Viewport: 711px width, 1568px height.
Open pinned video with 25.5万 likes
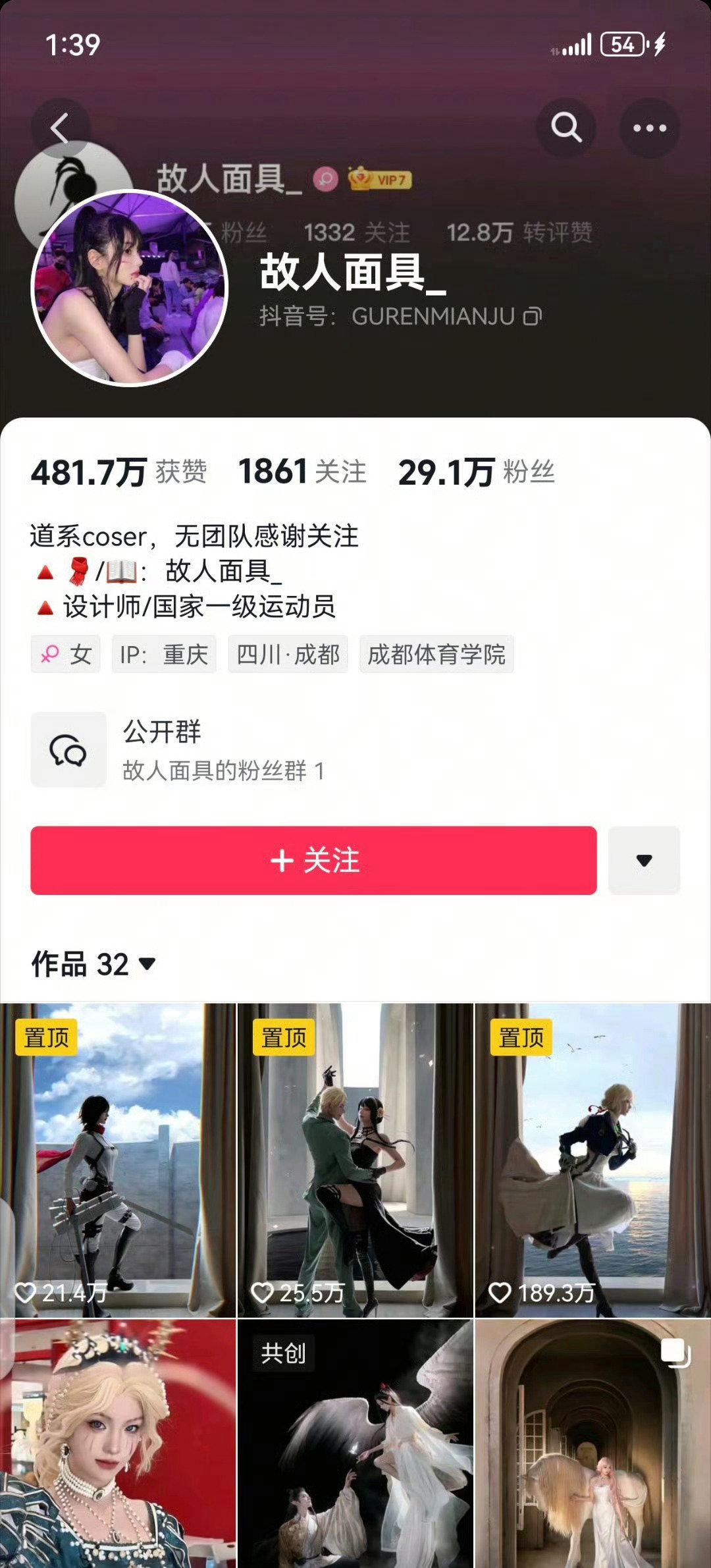(x=355, y=1159)
